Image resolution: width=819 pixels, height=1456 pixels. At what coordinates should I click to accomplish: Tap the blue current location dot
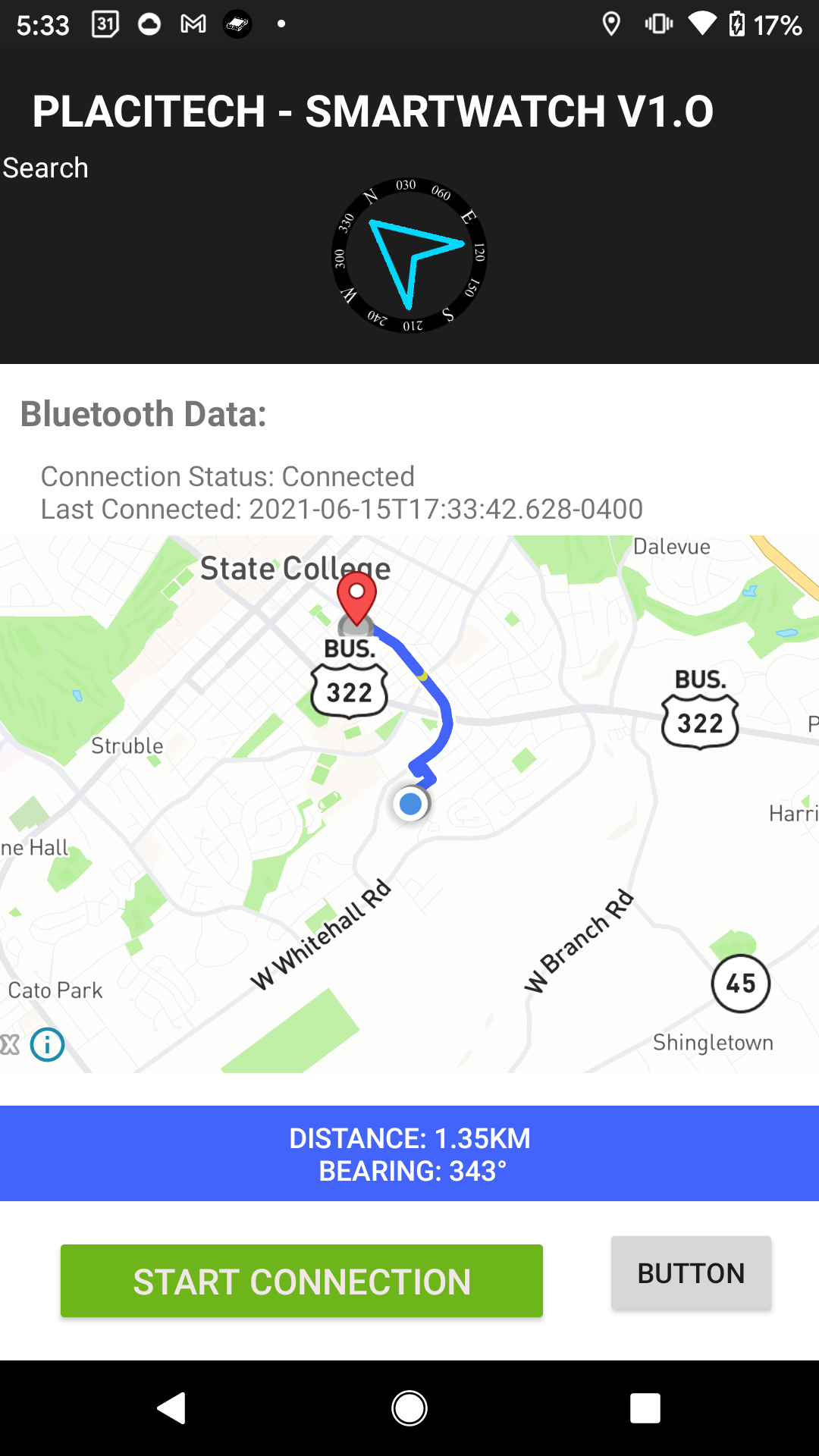409,804
